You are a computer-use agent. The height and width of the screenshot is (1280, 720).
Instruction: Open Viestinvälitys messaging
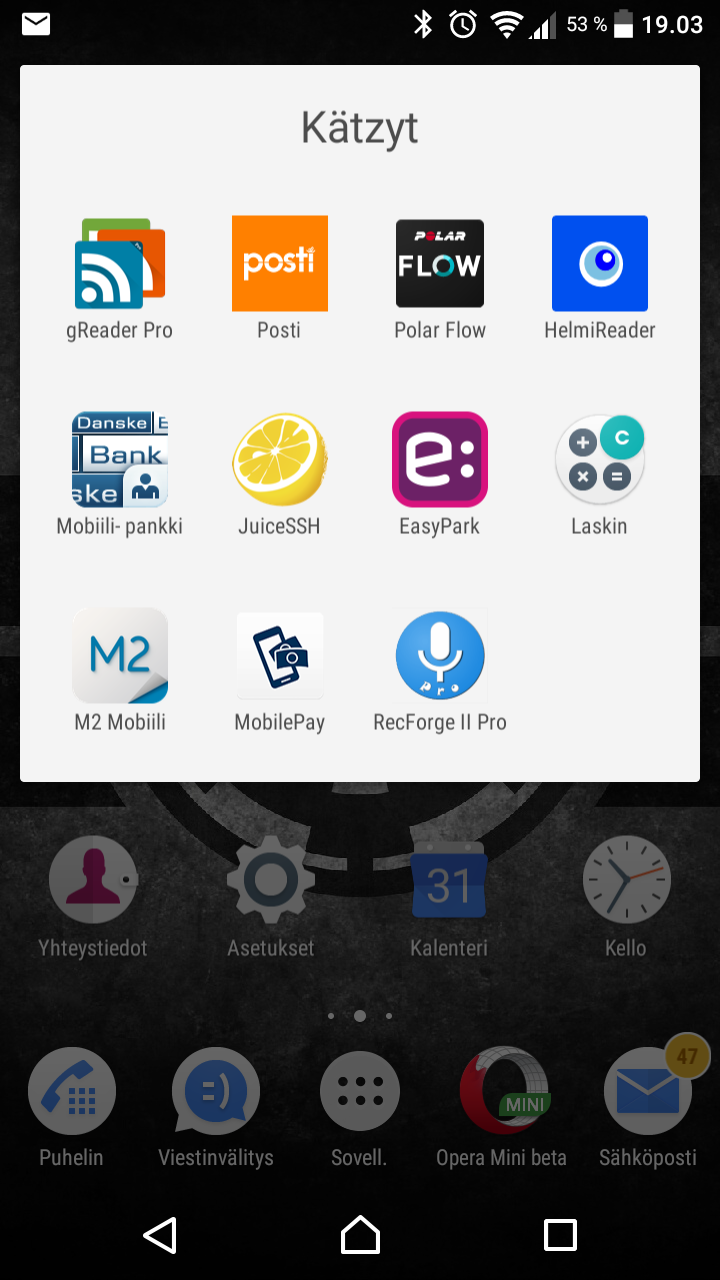(216, 1092)
